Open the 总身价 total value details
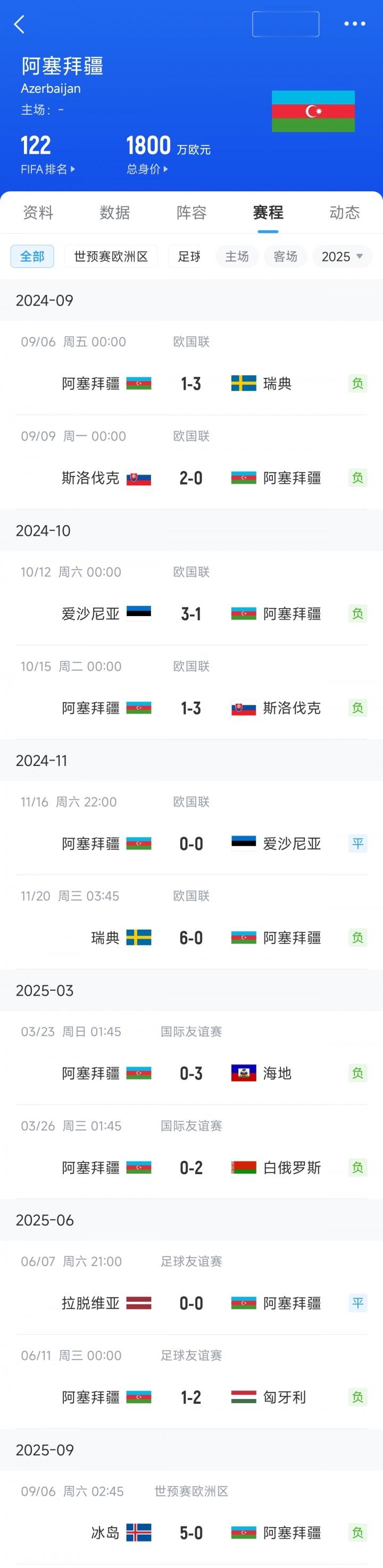 tap(147, 169)
